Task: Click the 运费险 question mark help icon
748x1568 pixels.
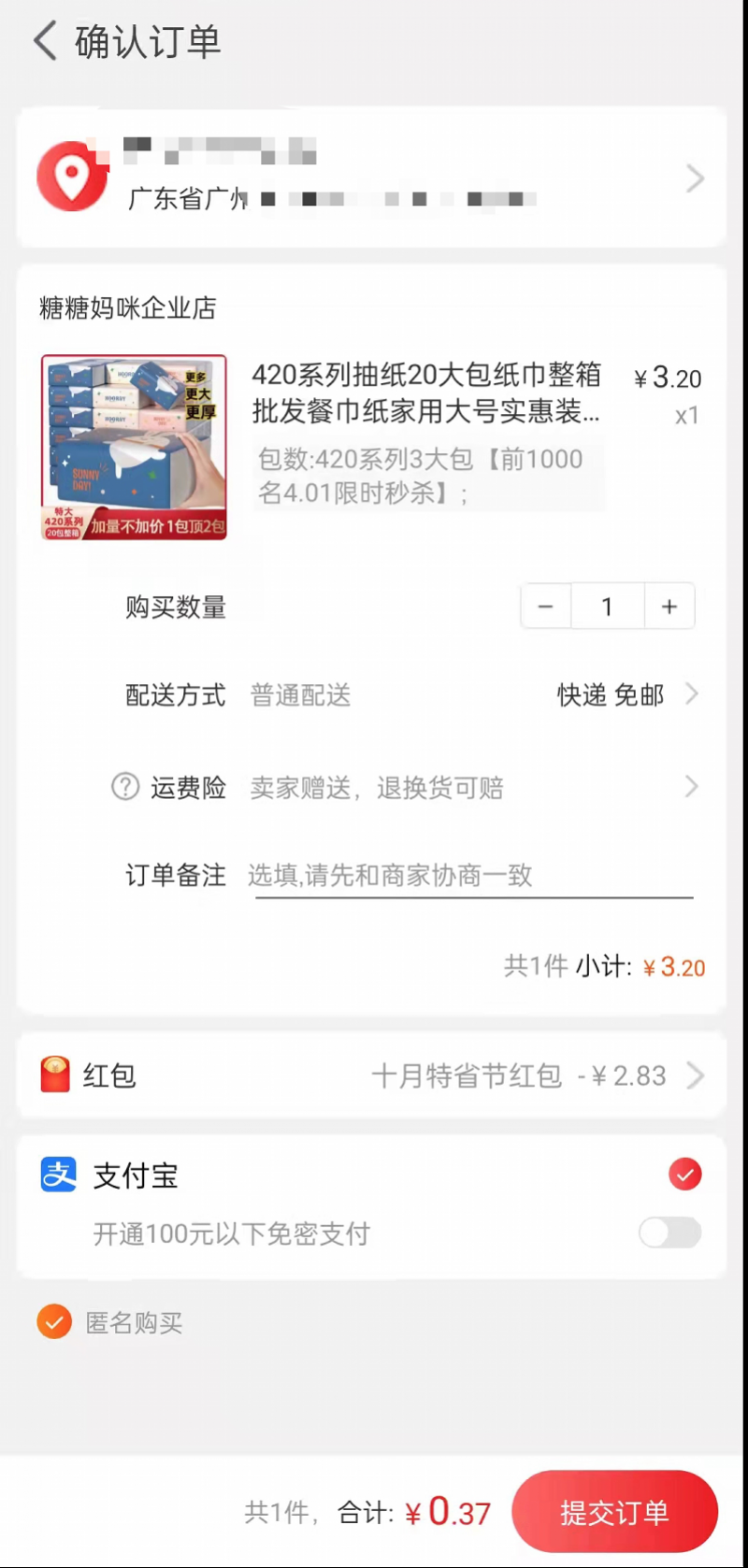Action: coord(124,787)
